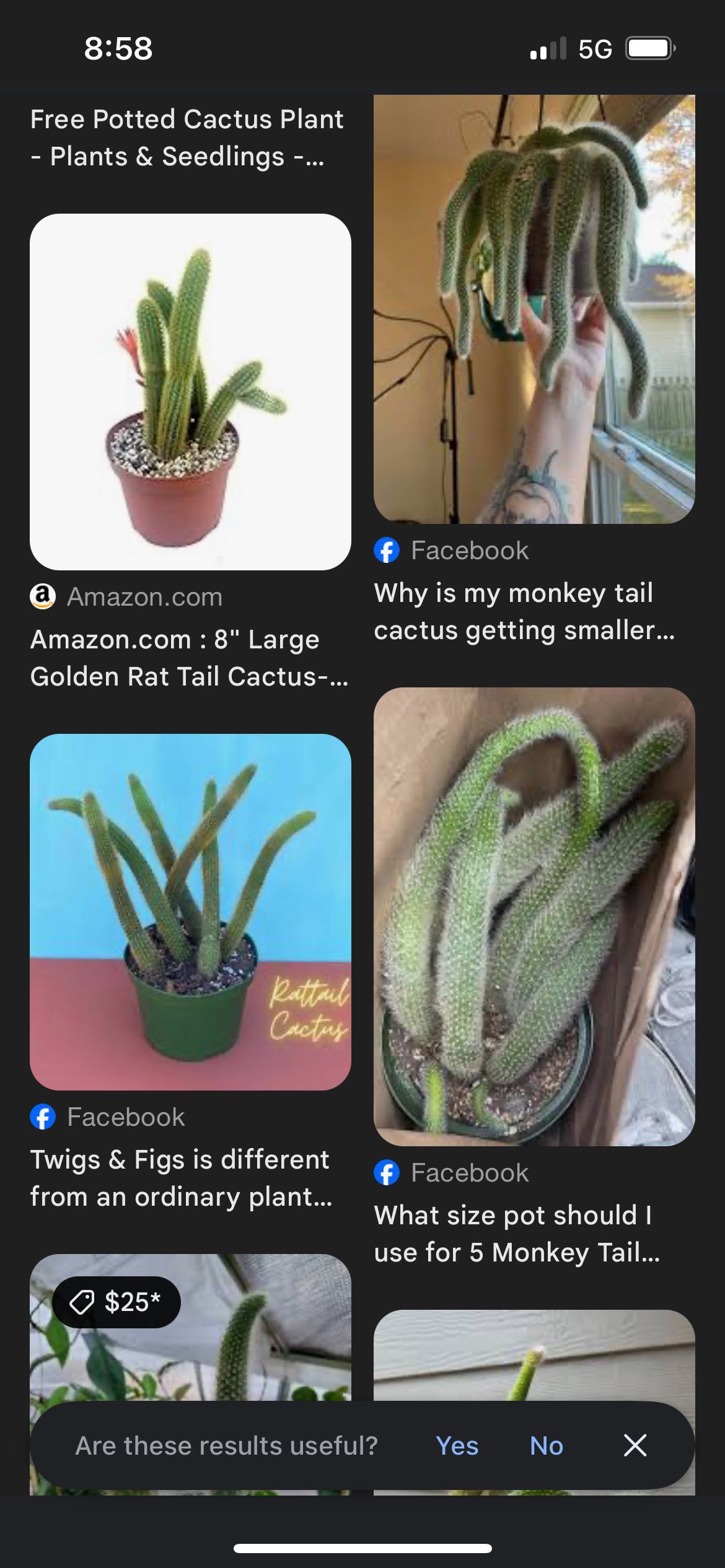The image size is (725, 1568).
Task: Answer No to results being useful
Action: coord(546,1446)
